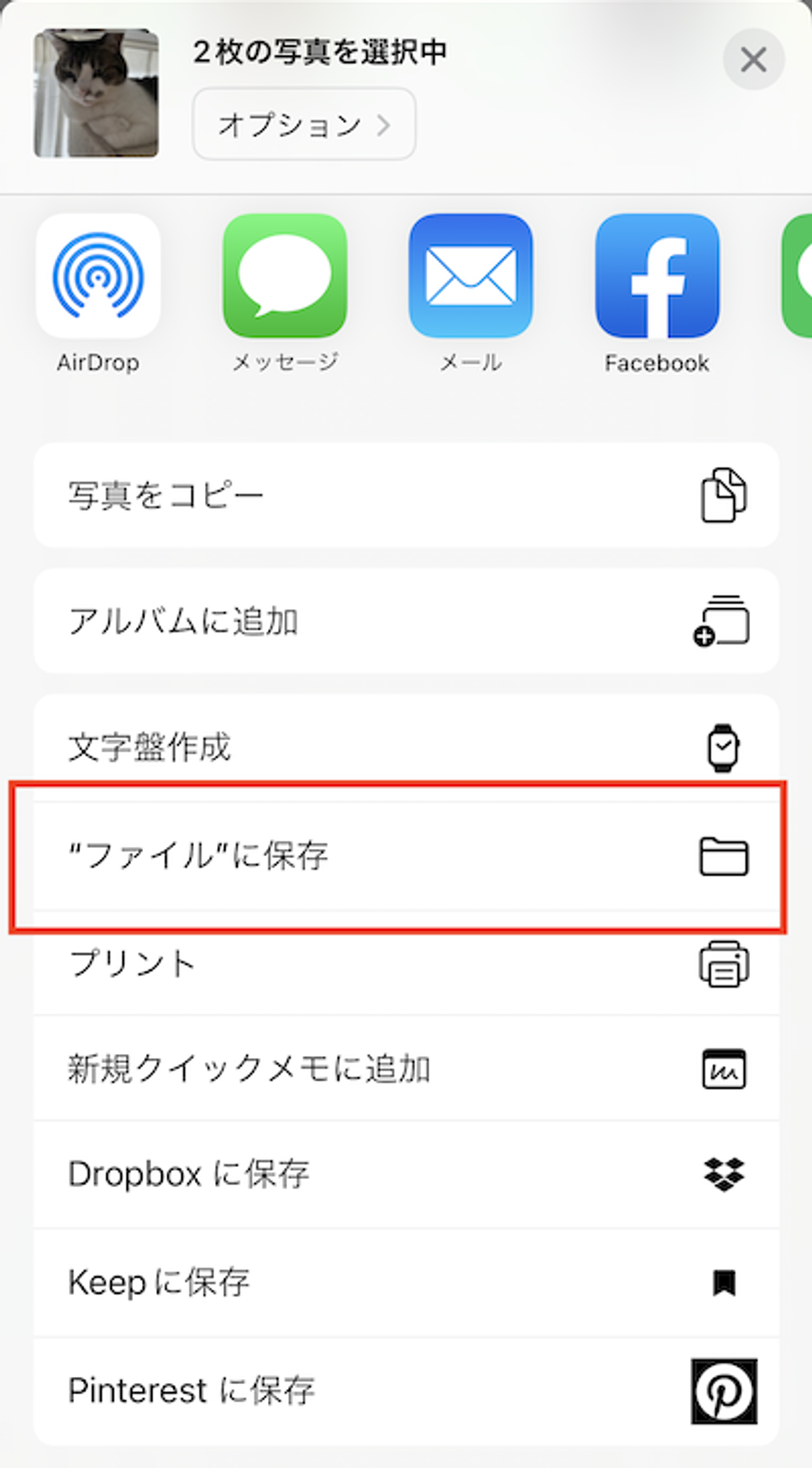Select 文字盤作成

(406, 748)
